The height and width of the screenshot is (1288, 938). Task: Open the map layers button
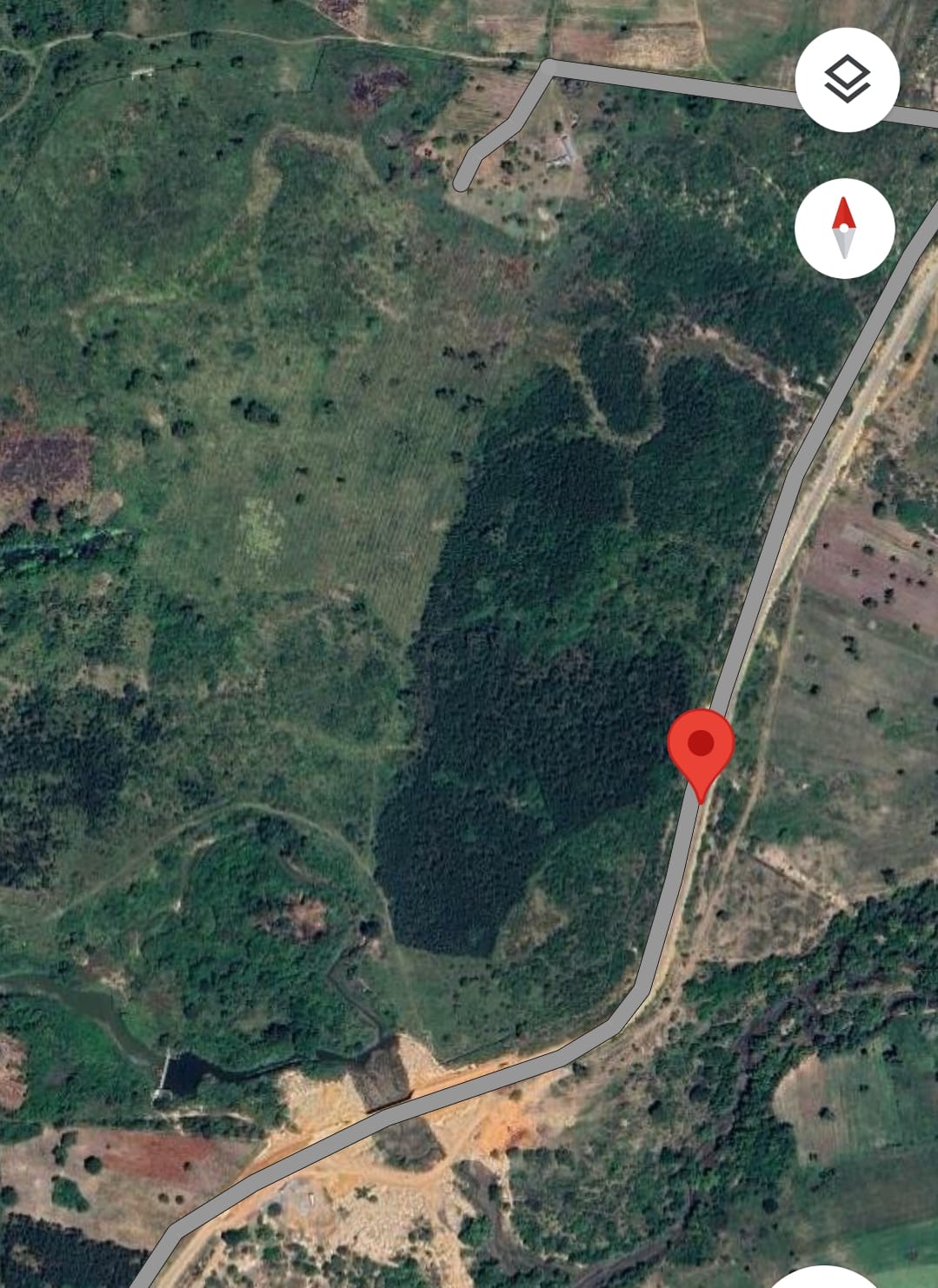tap(846, 80)
